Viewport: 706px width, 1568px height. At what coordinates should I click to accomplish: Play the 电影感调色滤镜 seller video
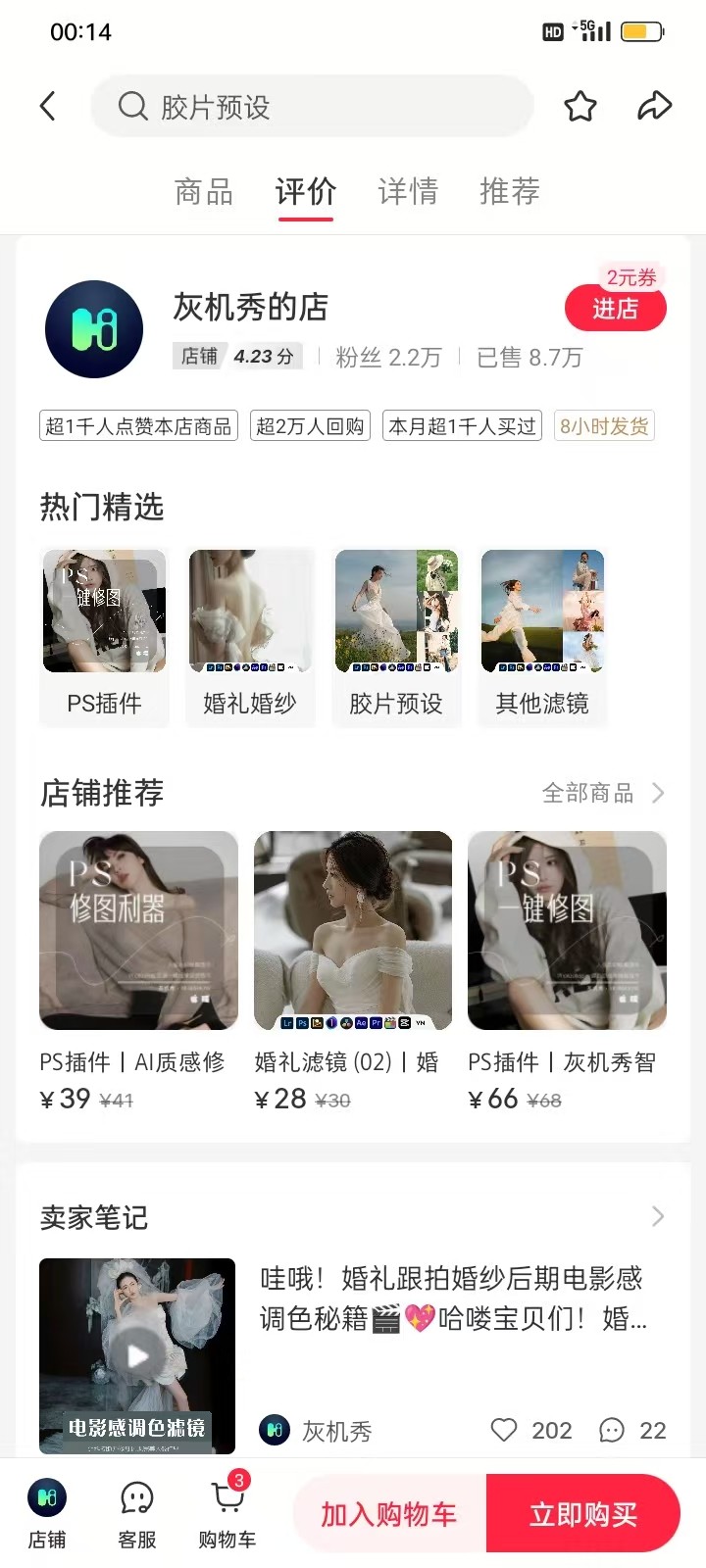[x=136, y=1354]
